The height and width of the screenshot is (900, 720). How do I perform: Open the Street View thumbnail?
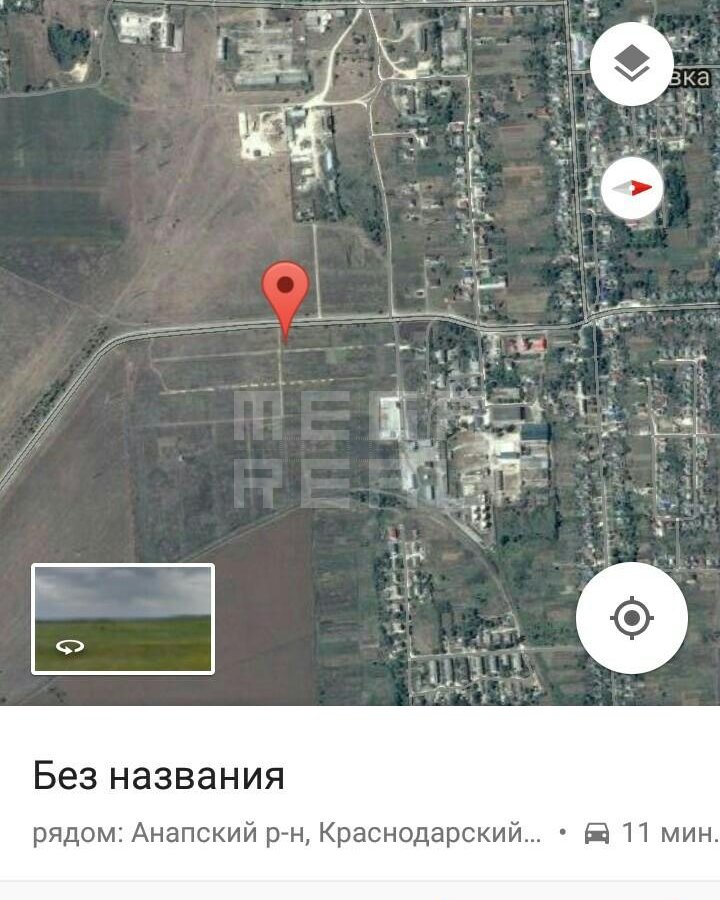pos(123,618)
